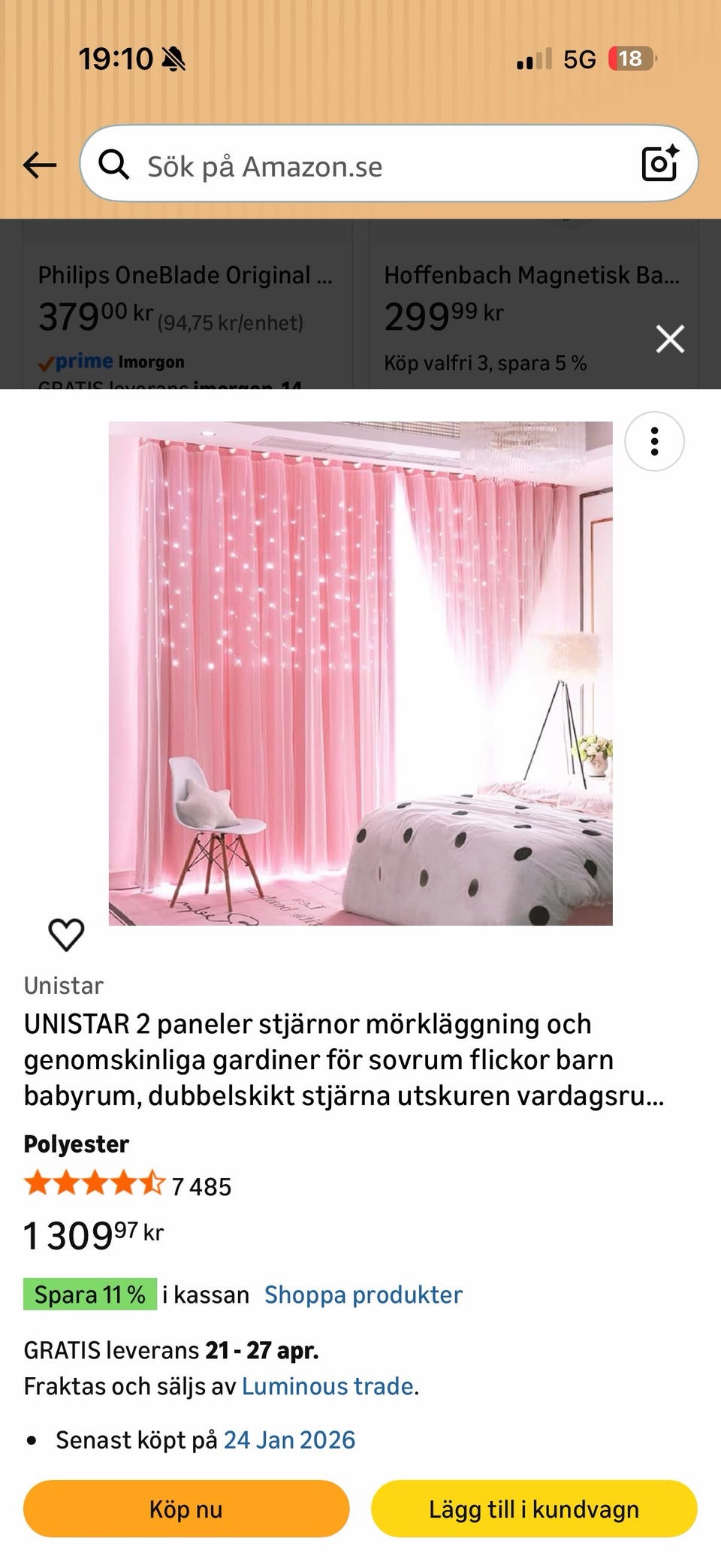The width and height of the screenshot is (721, 1568).
Task: Toggle the heart to favorite the curtains
Action: 65,936
